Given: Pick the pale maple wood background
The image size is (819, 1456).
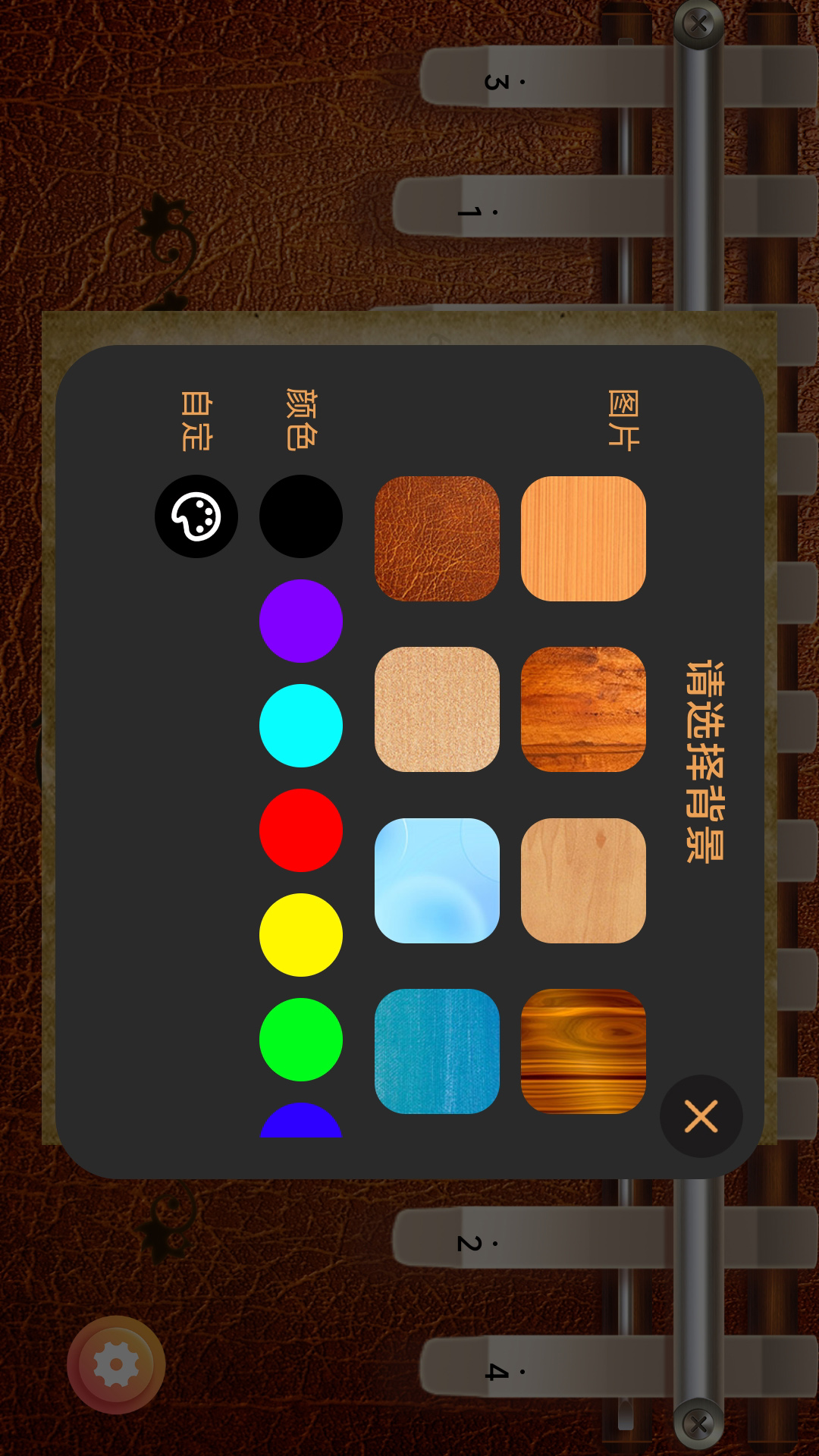Looking at the screenshot, I should coord(583,880).
